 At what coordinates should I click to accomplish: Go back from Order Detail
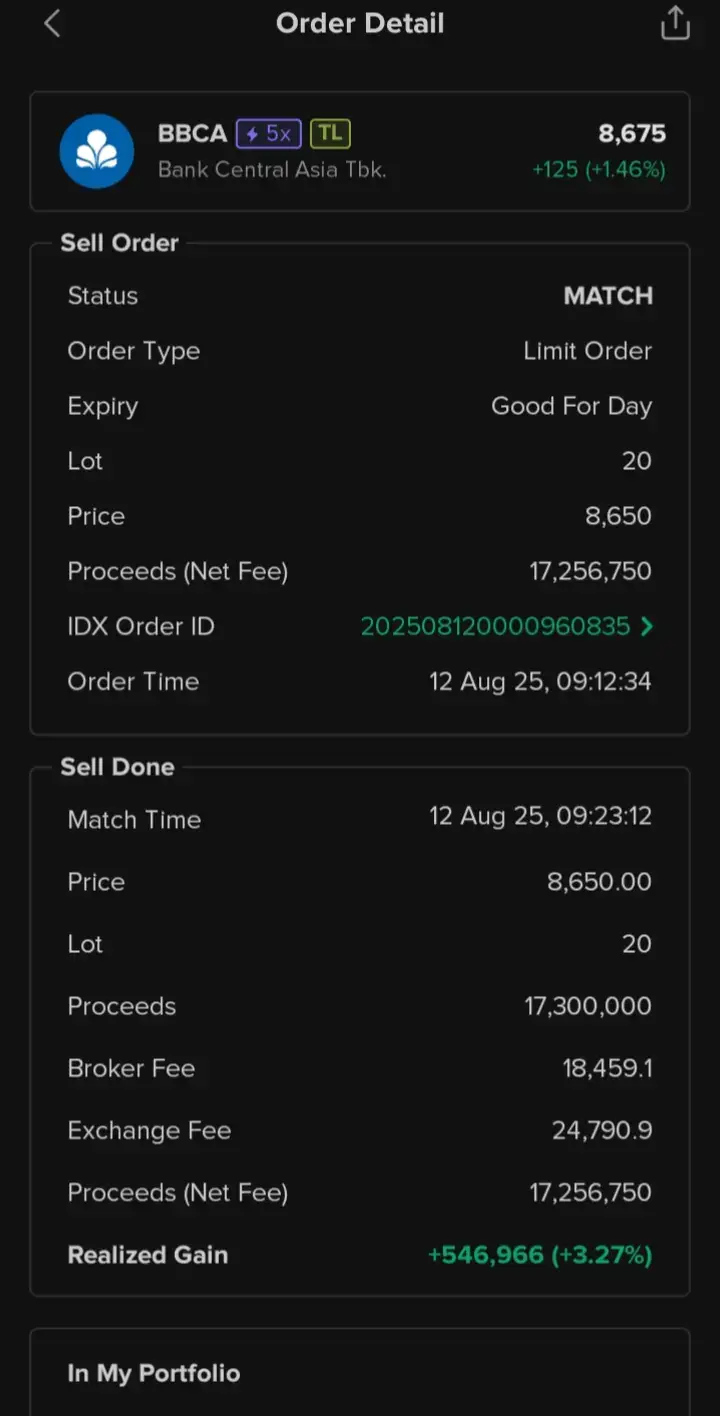53,24
